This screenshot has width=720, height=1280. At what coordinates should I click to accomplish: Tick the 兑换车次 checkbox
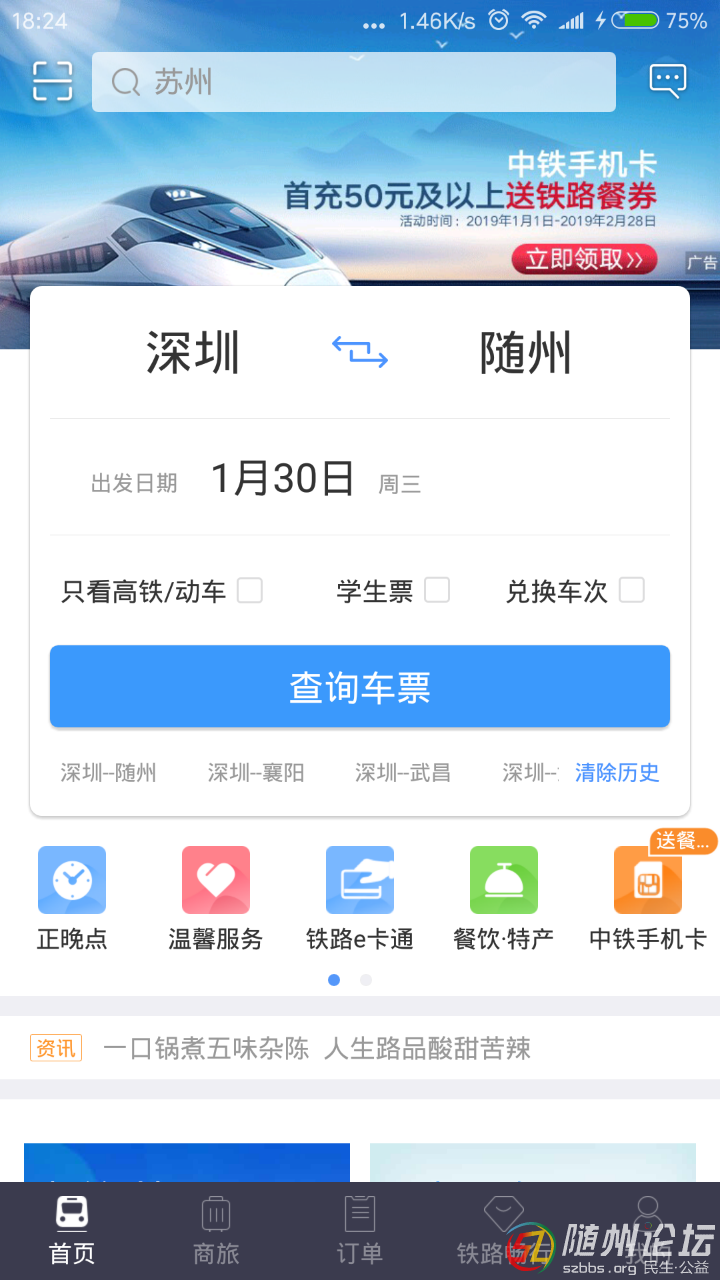pos(631,591)
